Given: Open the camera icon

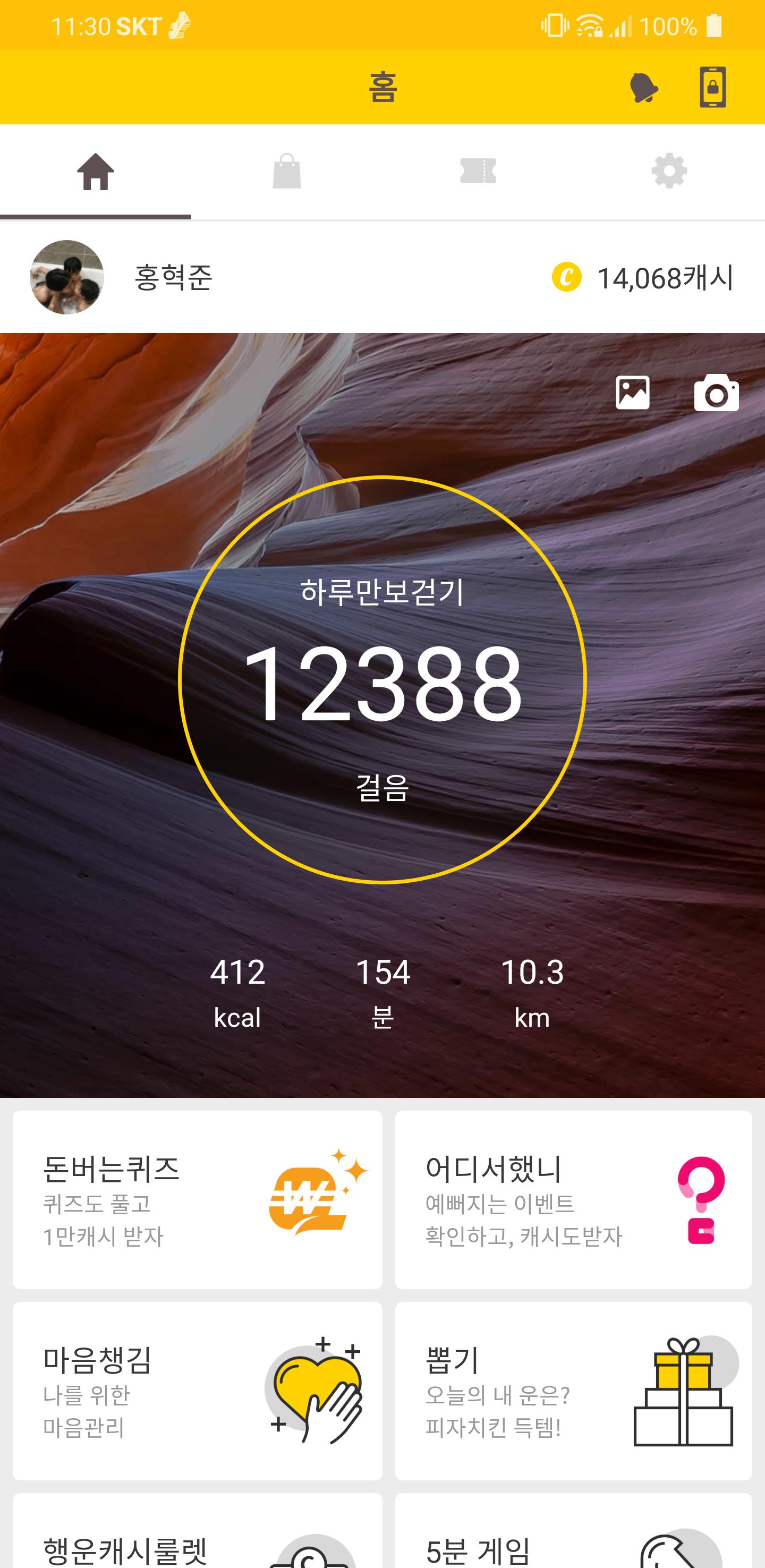Looking at the screenshot, I should click(x=716, y=393).
